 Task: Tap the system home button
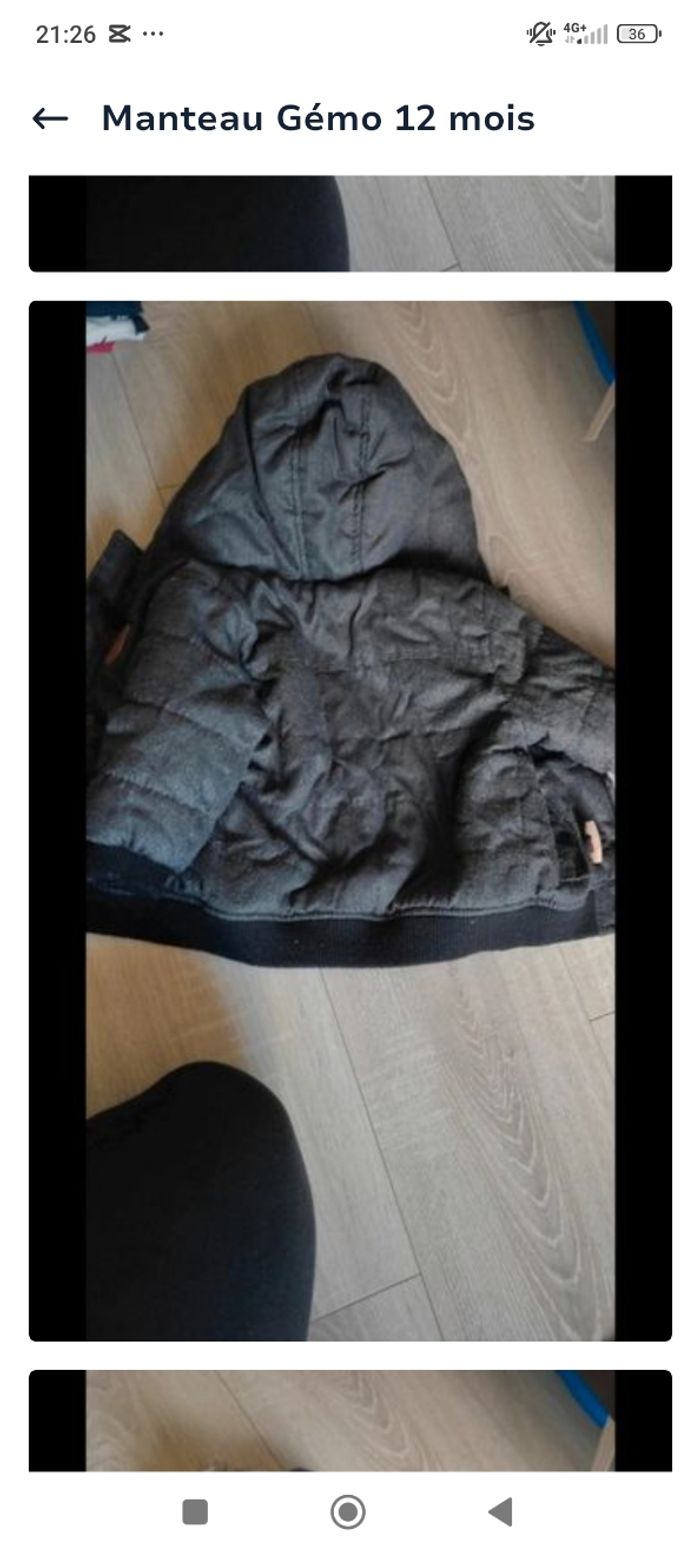[348, 1511]
